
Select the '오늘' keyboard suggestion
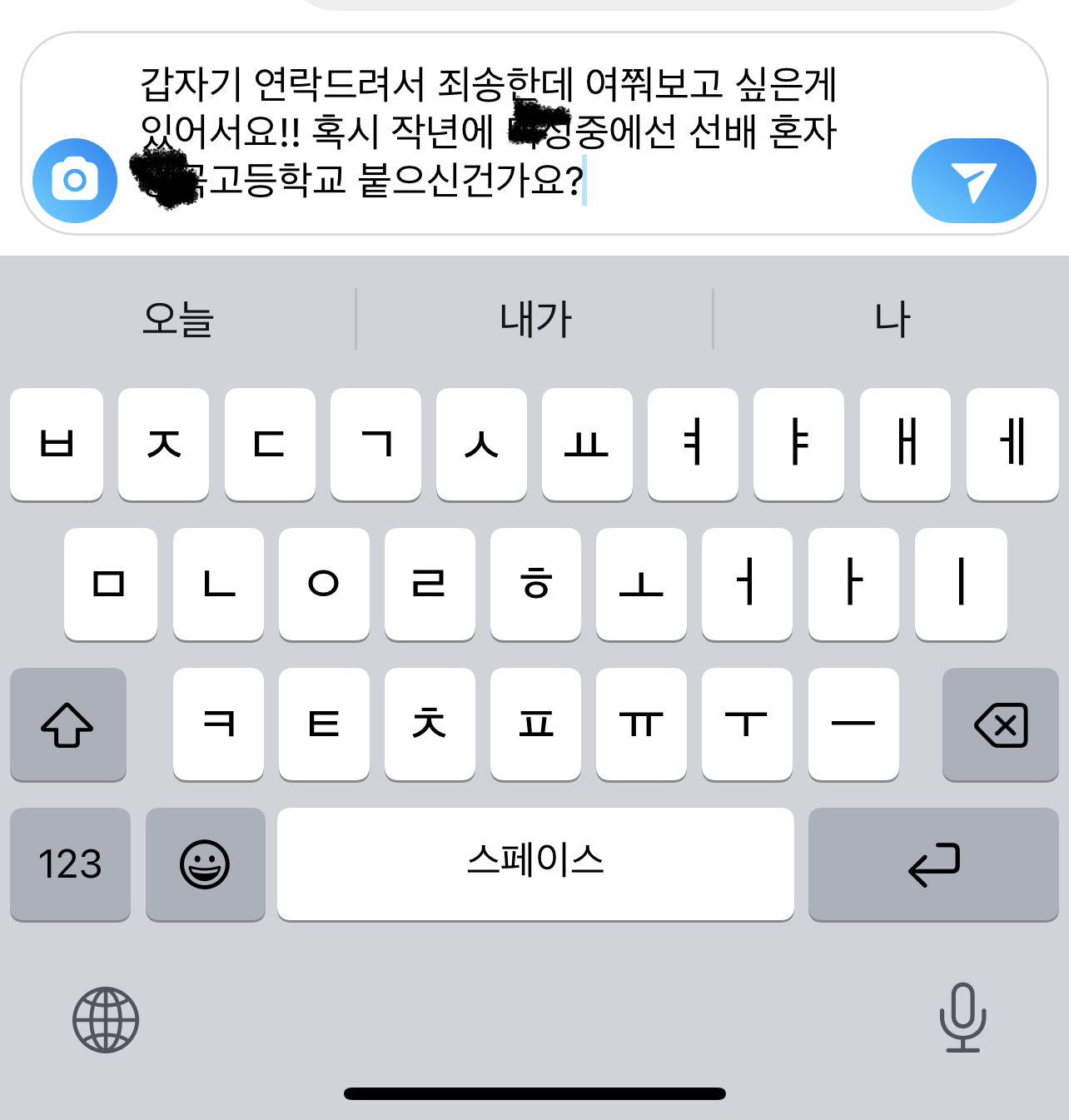178,320
